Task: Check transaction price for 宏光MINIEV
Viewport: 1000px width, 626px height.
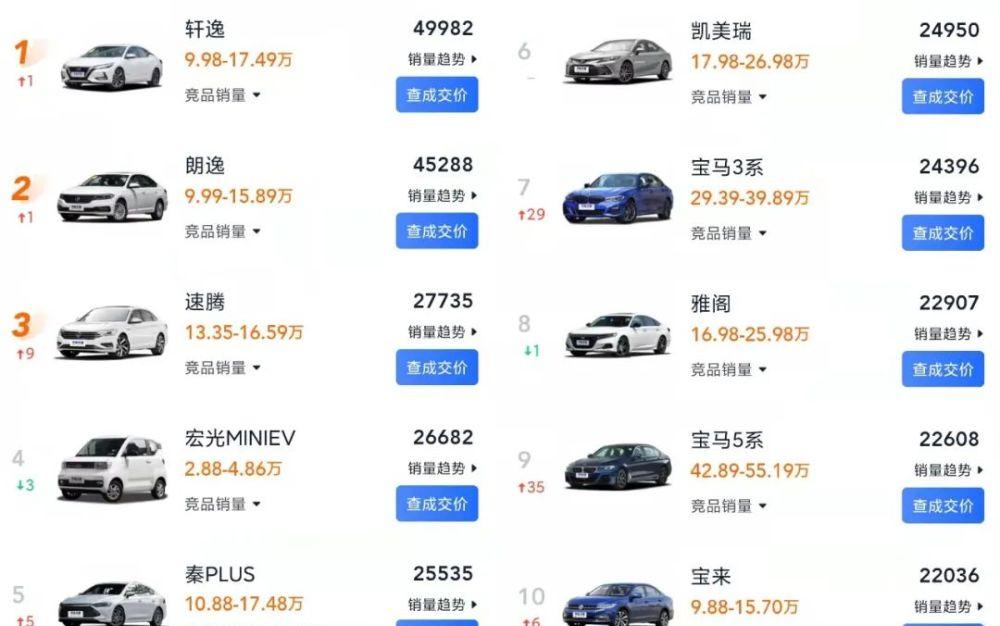Action: pos(436,504)
